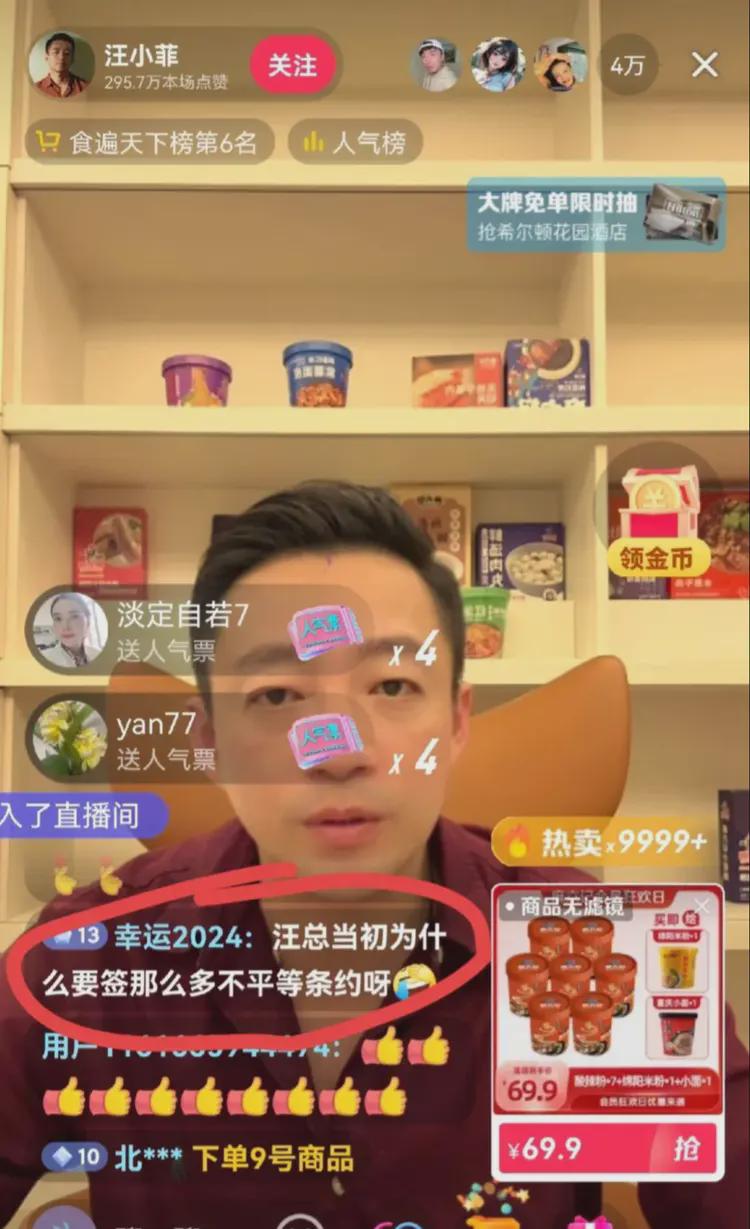View gift sender yan77's profile
The width and height of the screenshot is (750, 1229).
point(69,738)
